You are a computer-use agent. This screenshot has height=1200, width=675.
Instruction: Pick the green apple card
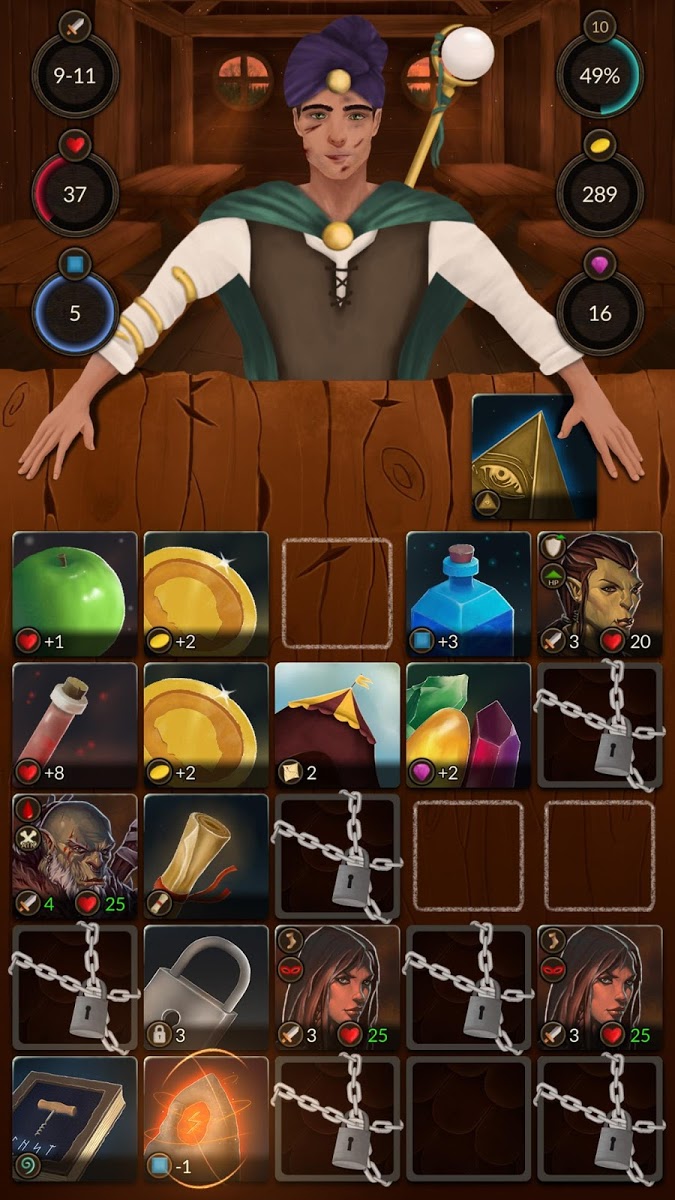[75, 594]
